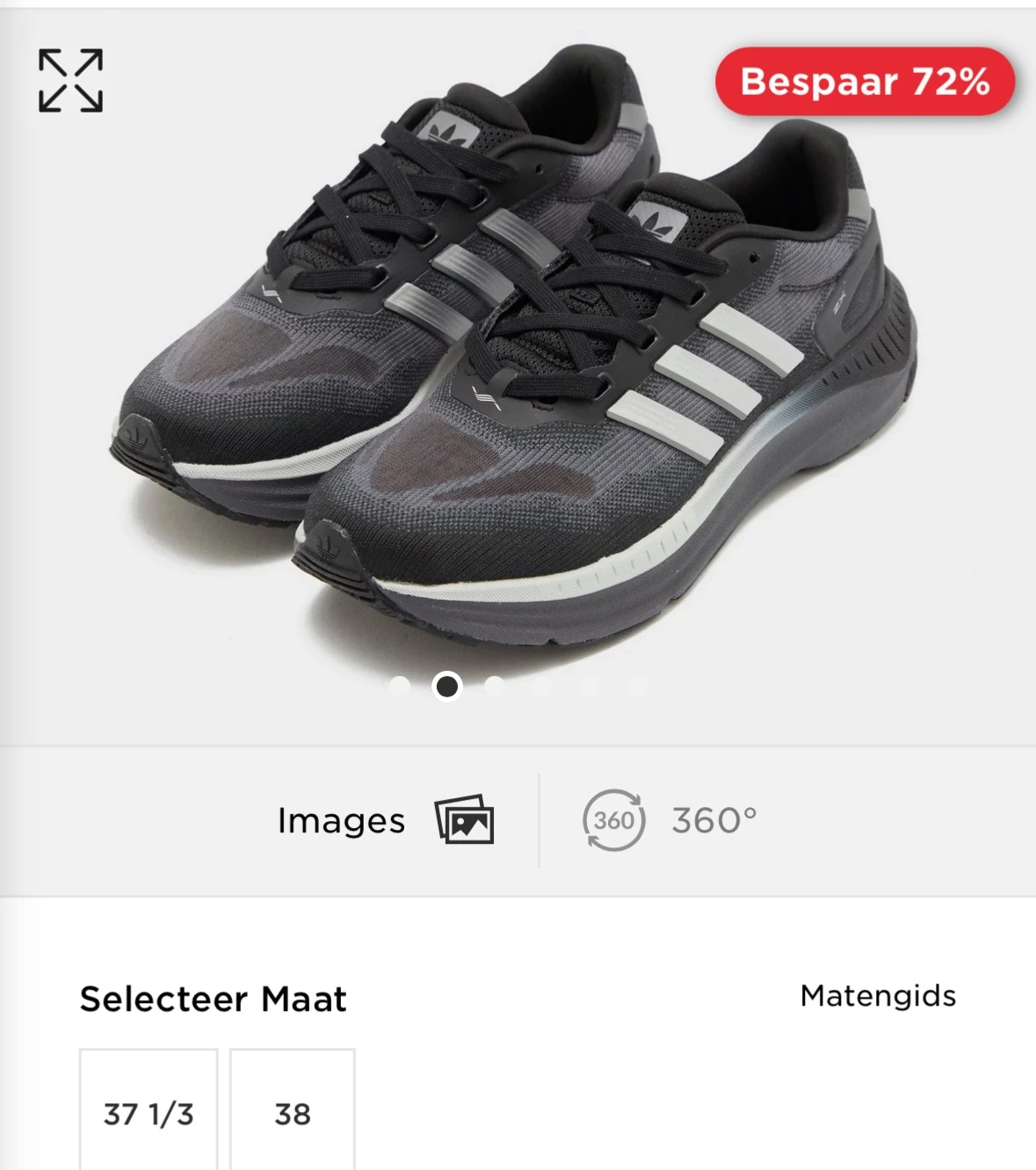
Task: Click the Selecteer Maat heading
Action: point(213,999)
